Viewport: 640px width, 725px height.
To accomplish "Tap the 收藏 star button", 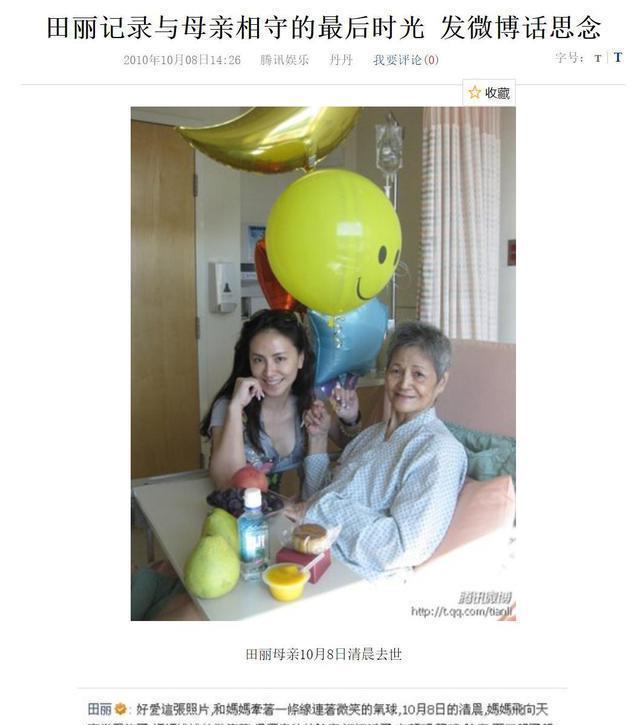I will [489, 92].
